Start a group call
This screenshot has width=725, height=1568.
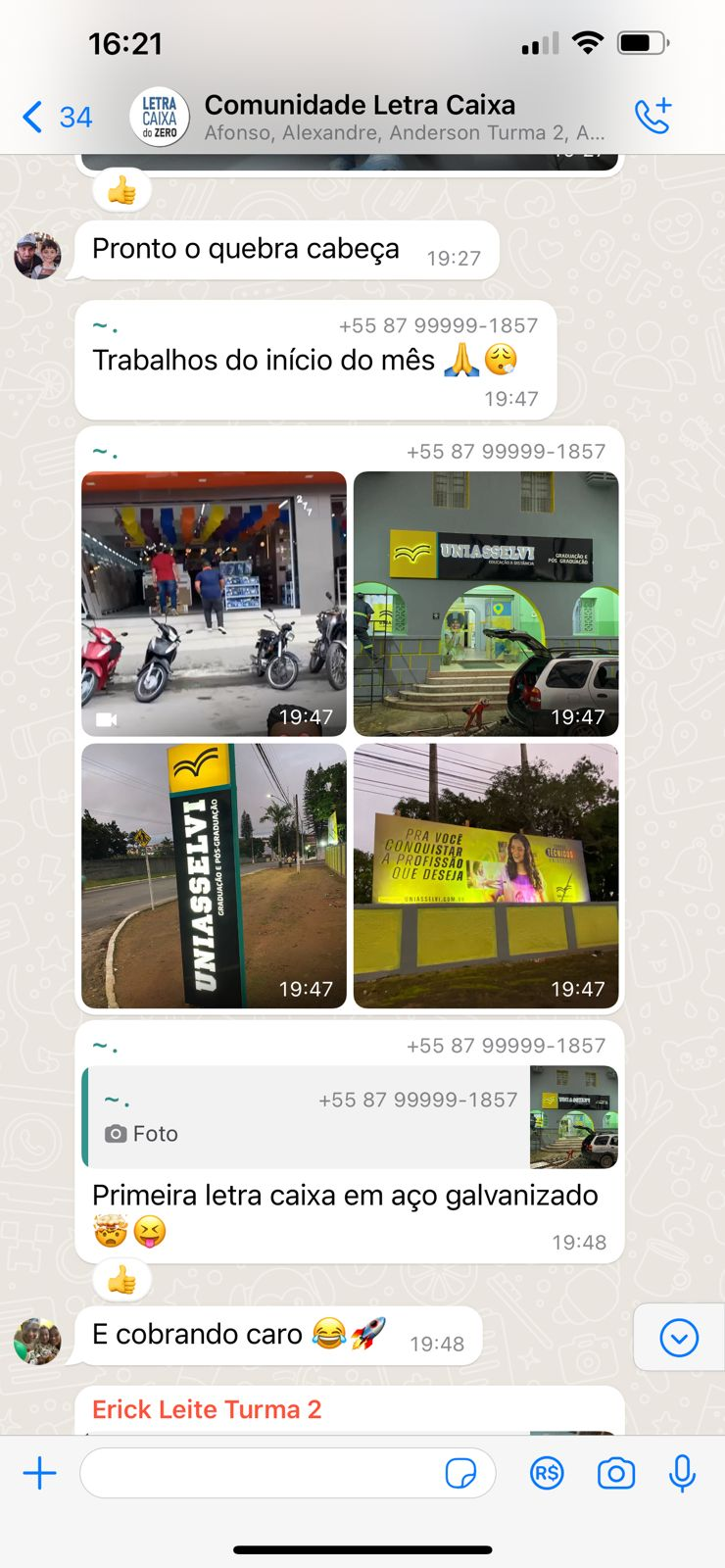pos(652,117)
